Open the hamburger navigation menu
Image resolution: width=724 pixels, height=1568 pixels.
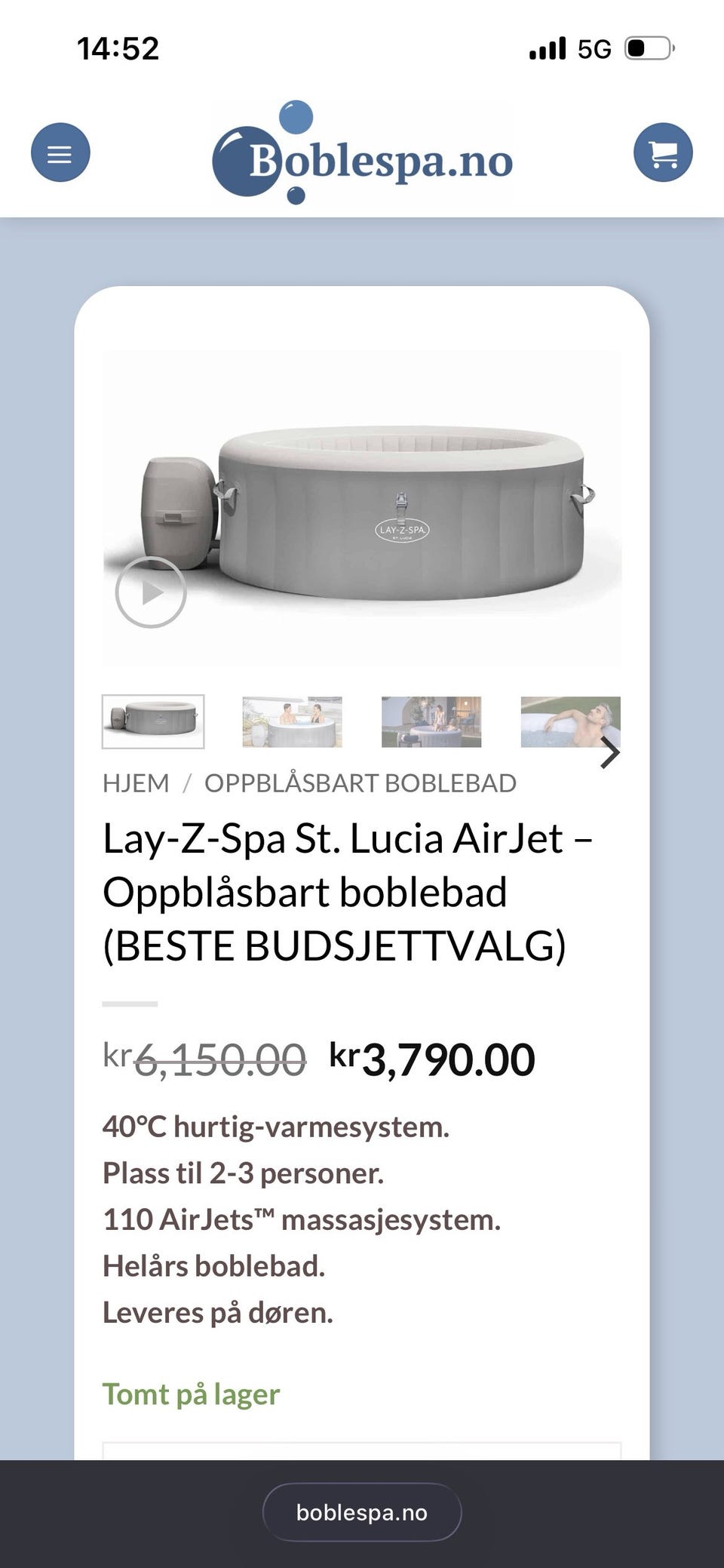point(60,152)
